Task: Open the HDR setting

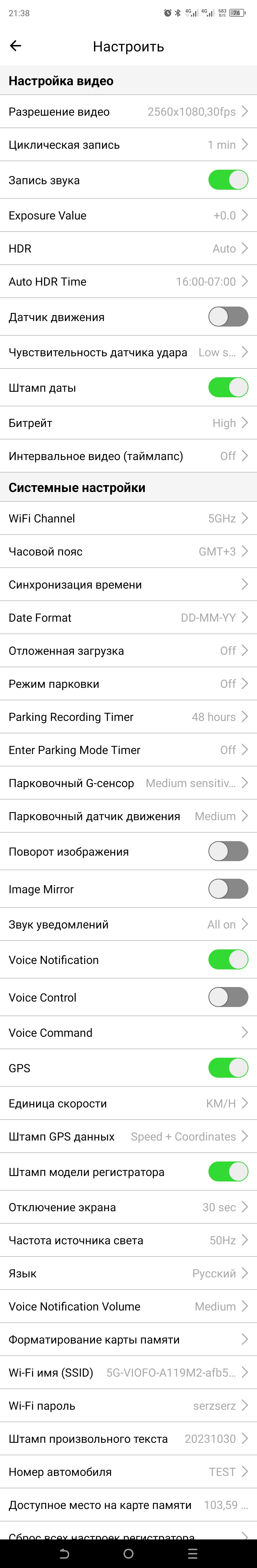Action: point(128,248)
